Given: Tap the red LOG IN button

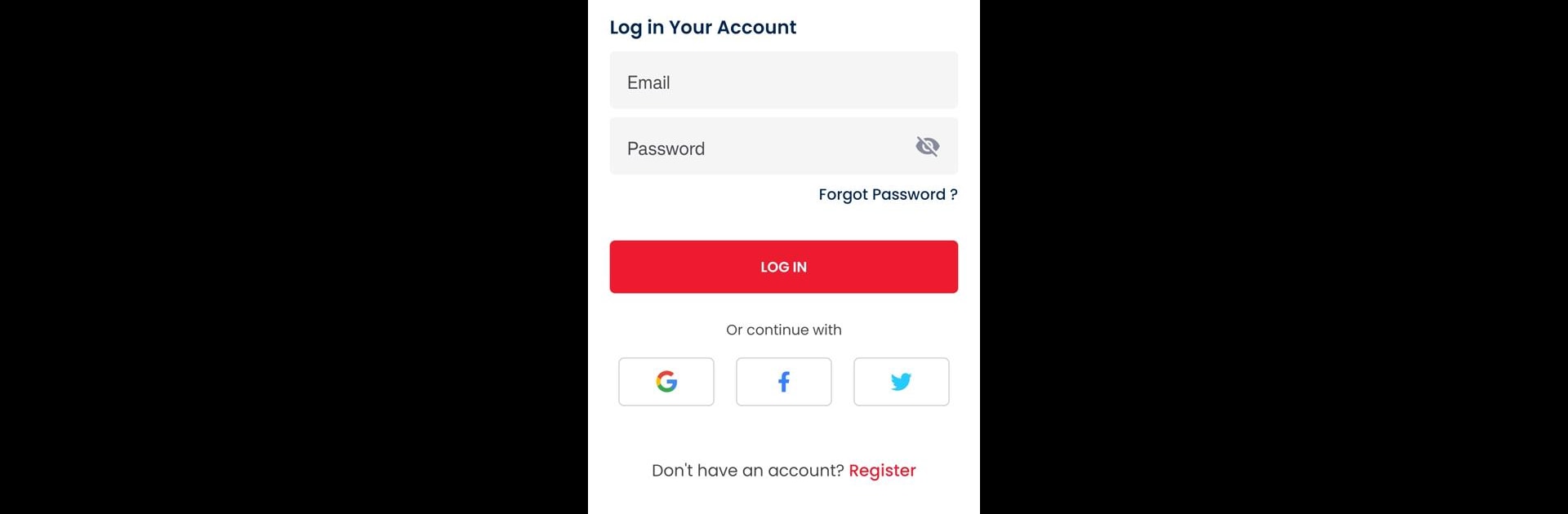Looking at the screenshot, I should (x=782, y=267).
